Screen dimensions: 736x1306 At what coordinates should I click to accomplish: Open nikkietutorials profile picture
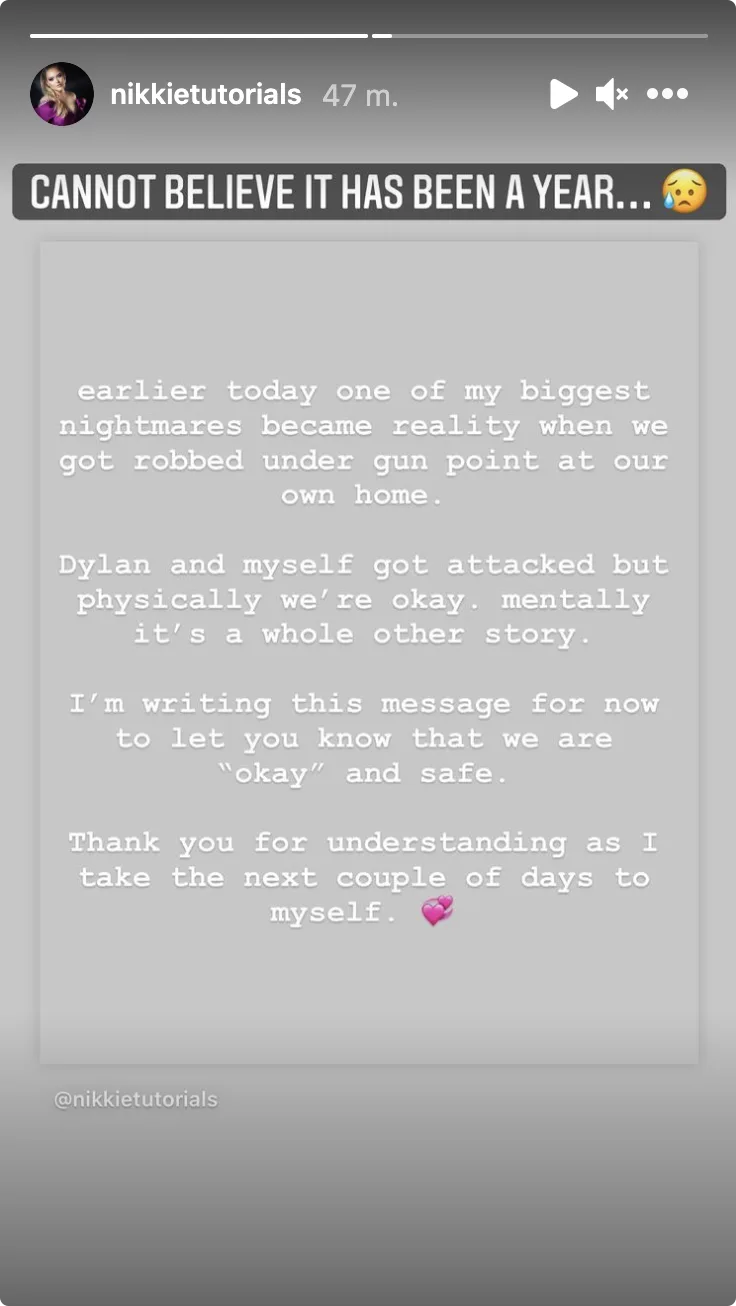62,95
